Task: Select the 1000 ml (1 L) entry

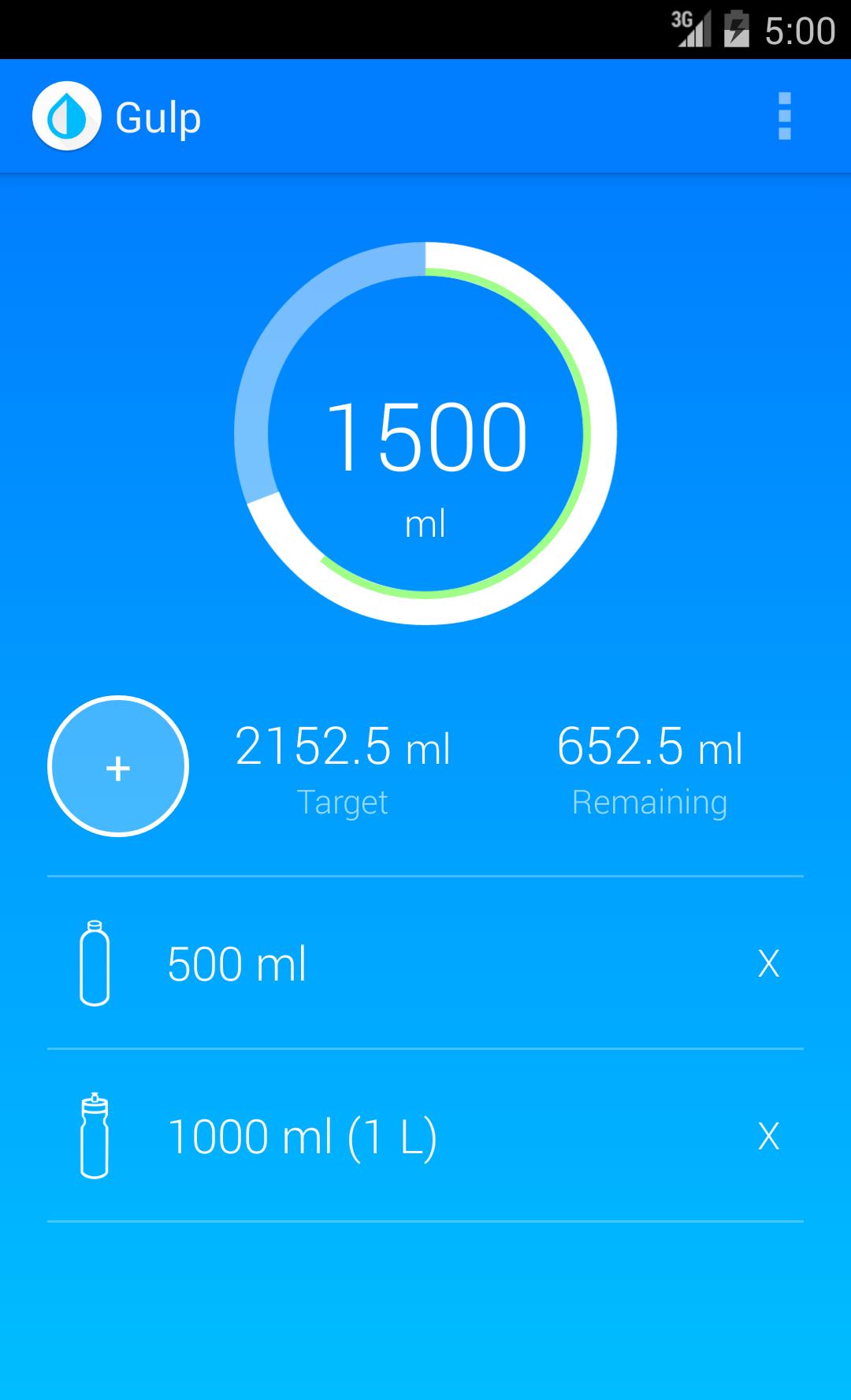Action: (302, 1136)
